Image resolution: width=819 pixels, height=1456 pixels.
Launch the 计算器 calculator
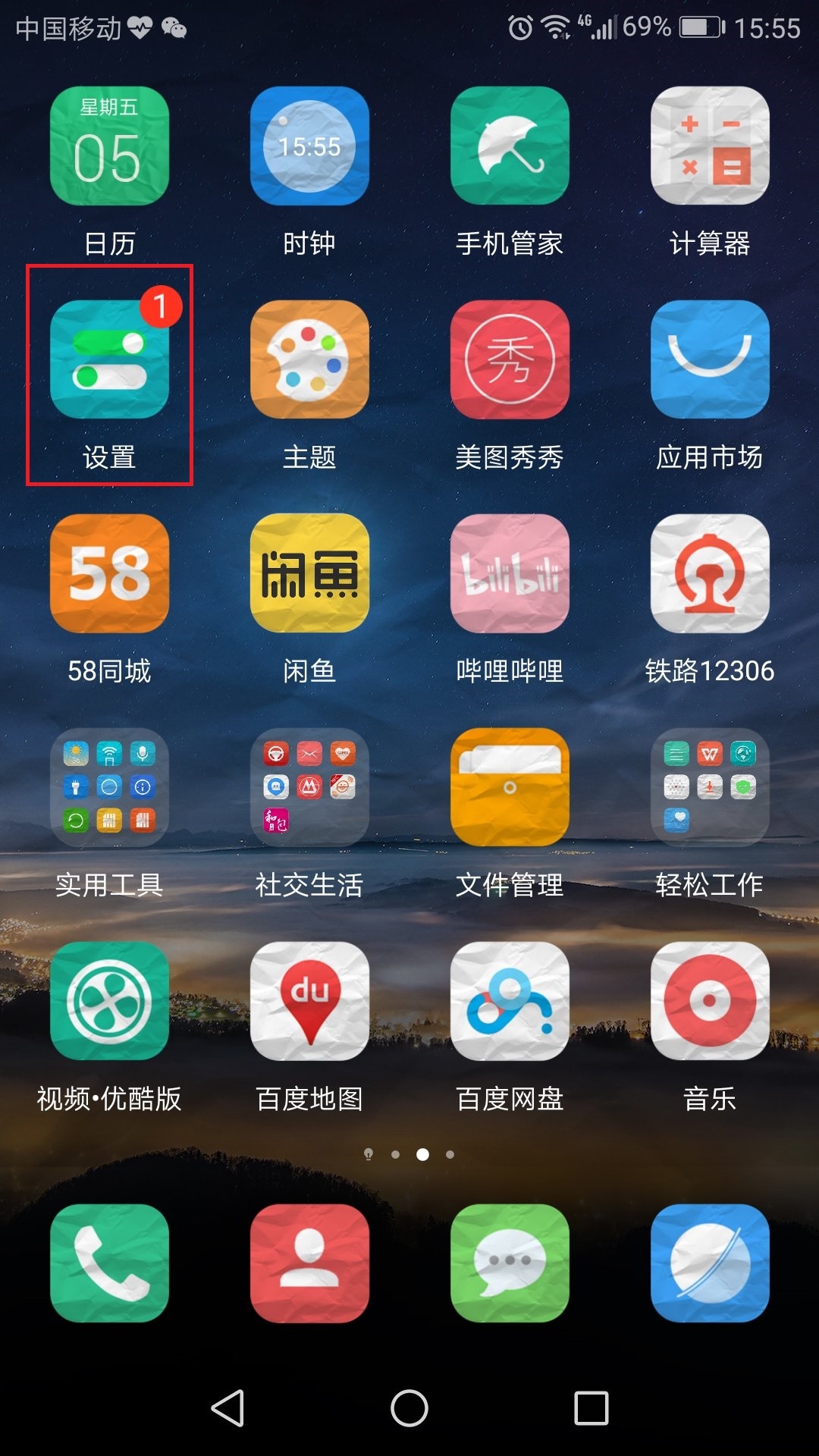point(710,146)
